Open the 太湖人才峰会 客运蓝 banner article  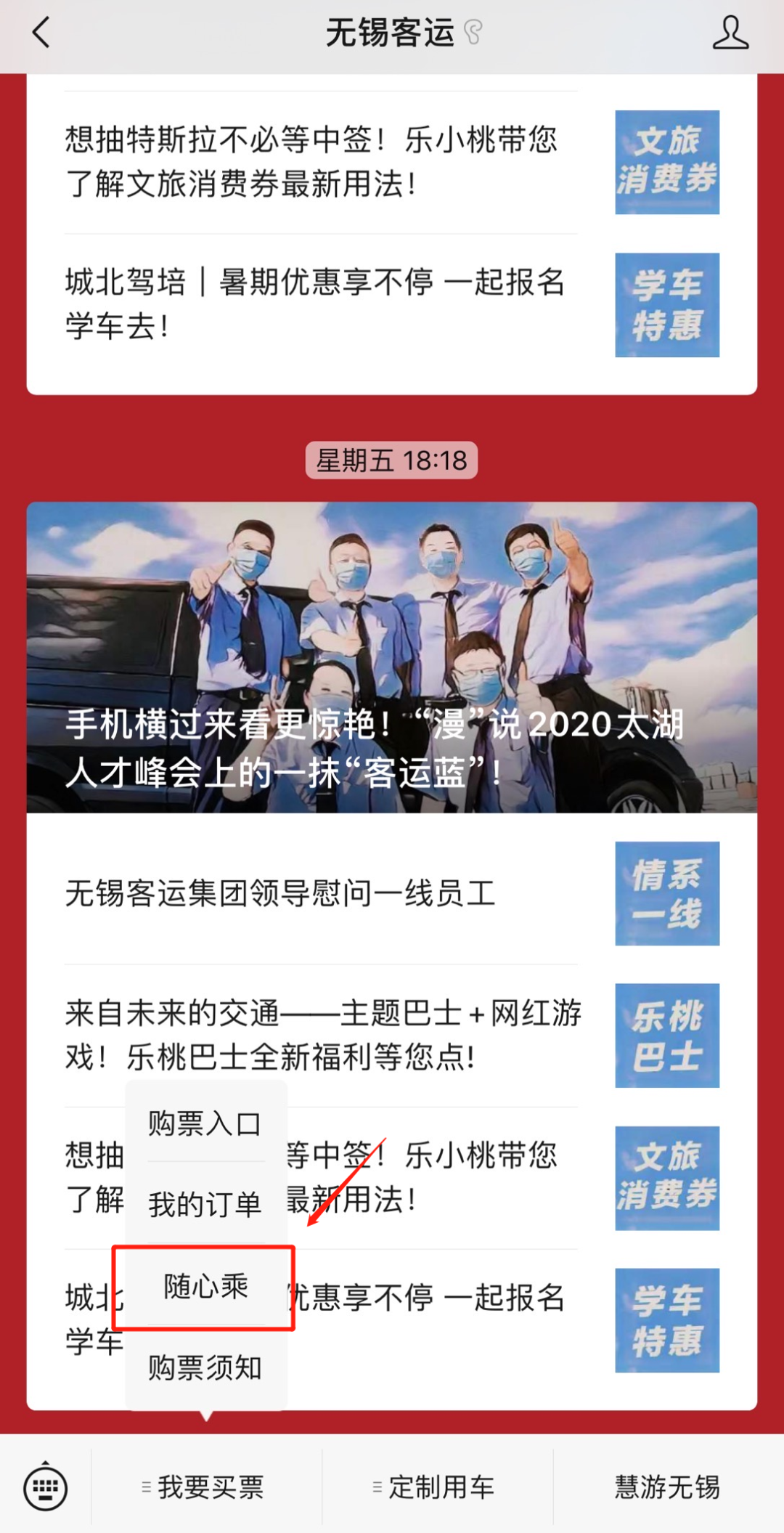(x=392, y=657)
